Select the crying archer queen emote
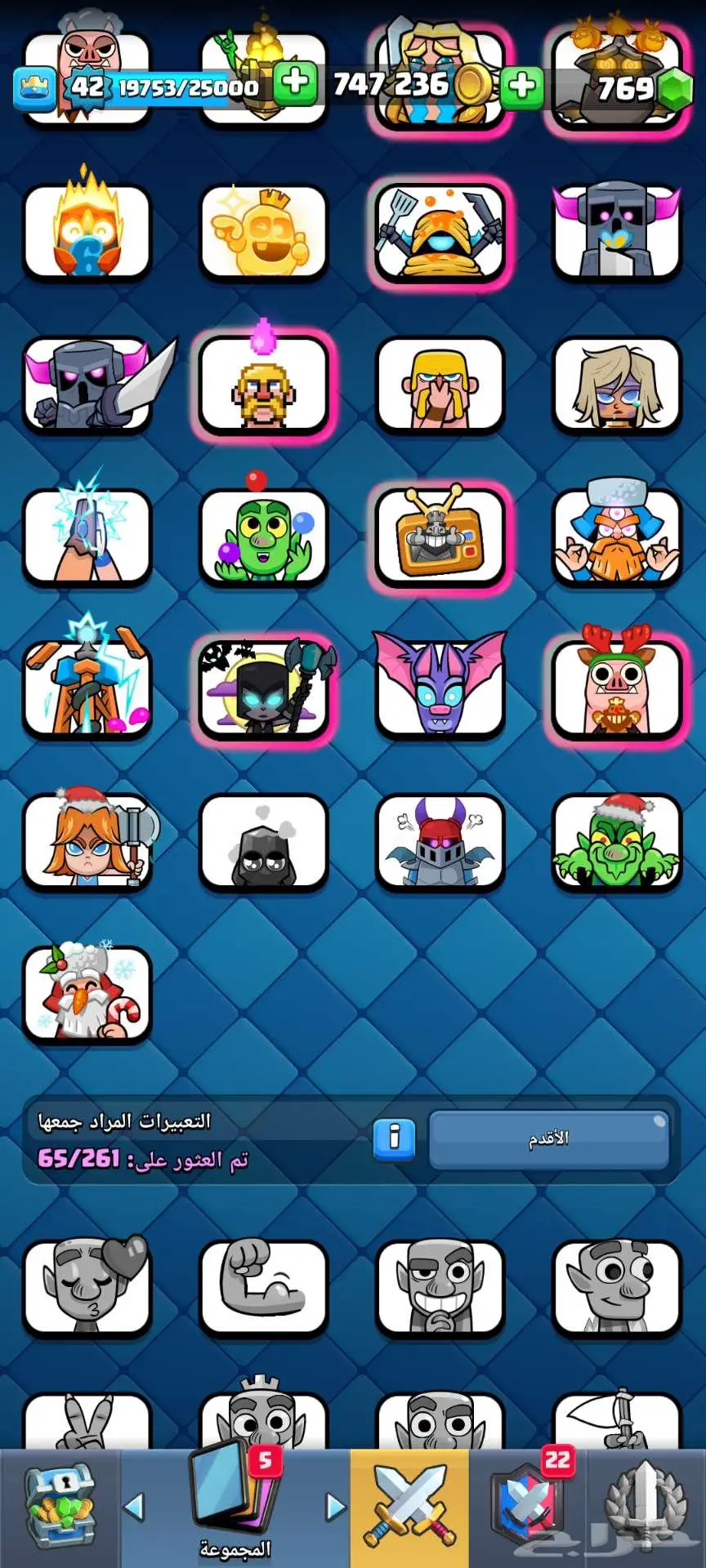The width and height of the screenshot is (706, 1568). tap(616, 385)
